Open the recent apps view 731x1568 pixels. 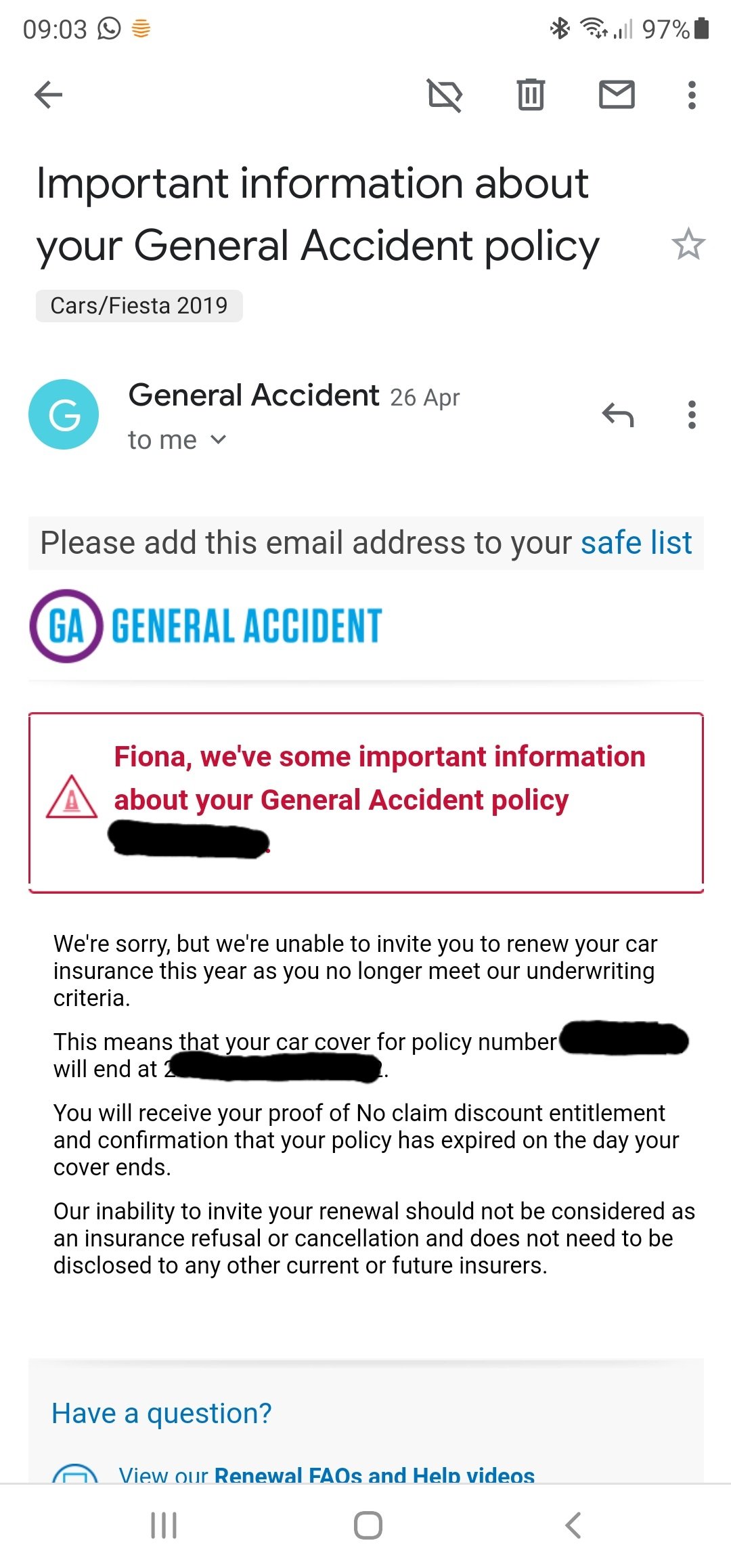(164, 1525)
